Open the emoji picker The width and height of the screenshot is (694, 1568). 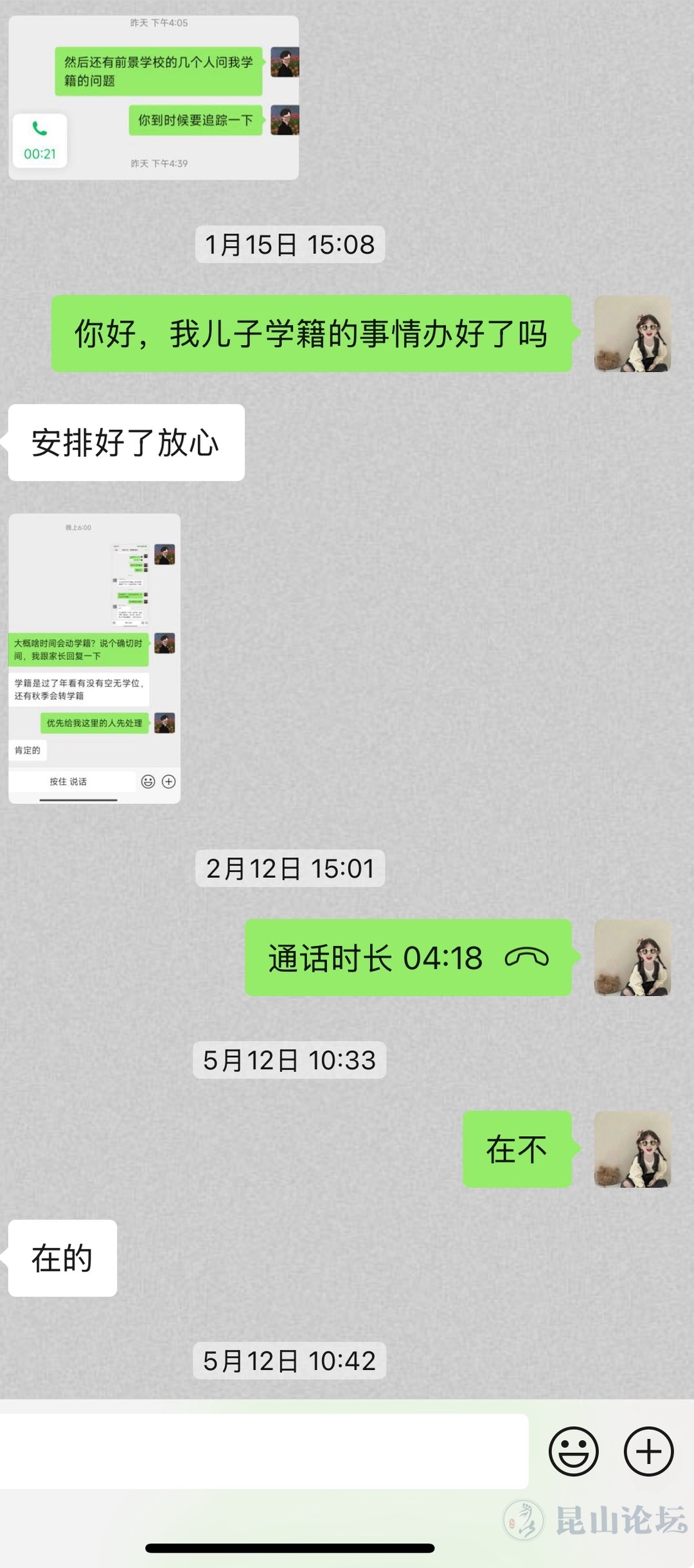coord(573,1451)
